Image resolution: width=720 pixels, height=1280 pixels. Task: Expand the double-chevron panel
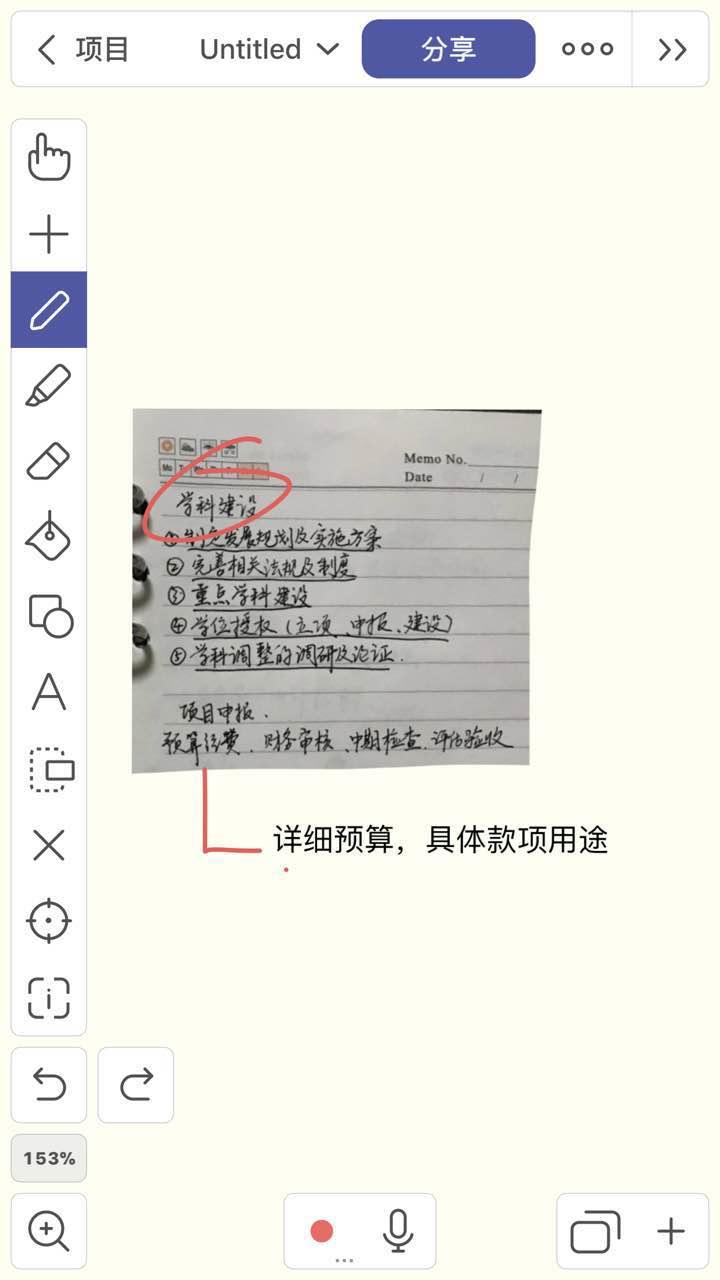(672, 49)
